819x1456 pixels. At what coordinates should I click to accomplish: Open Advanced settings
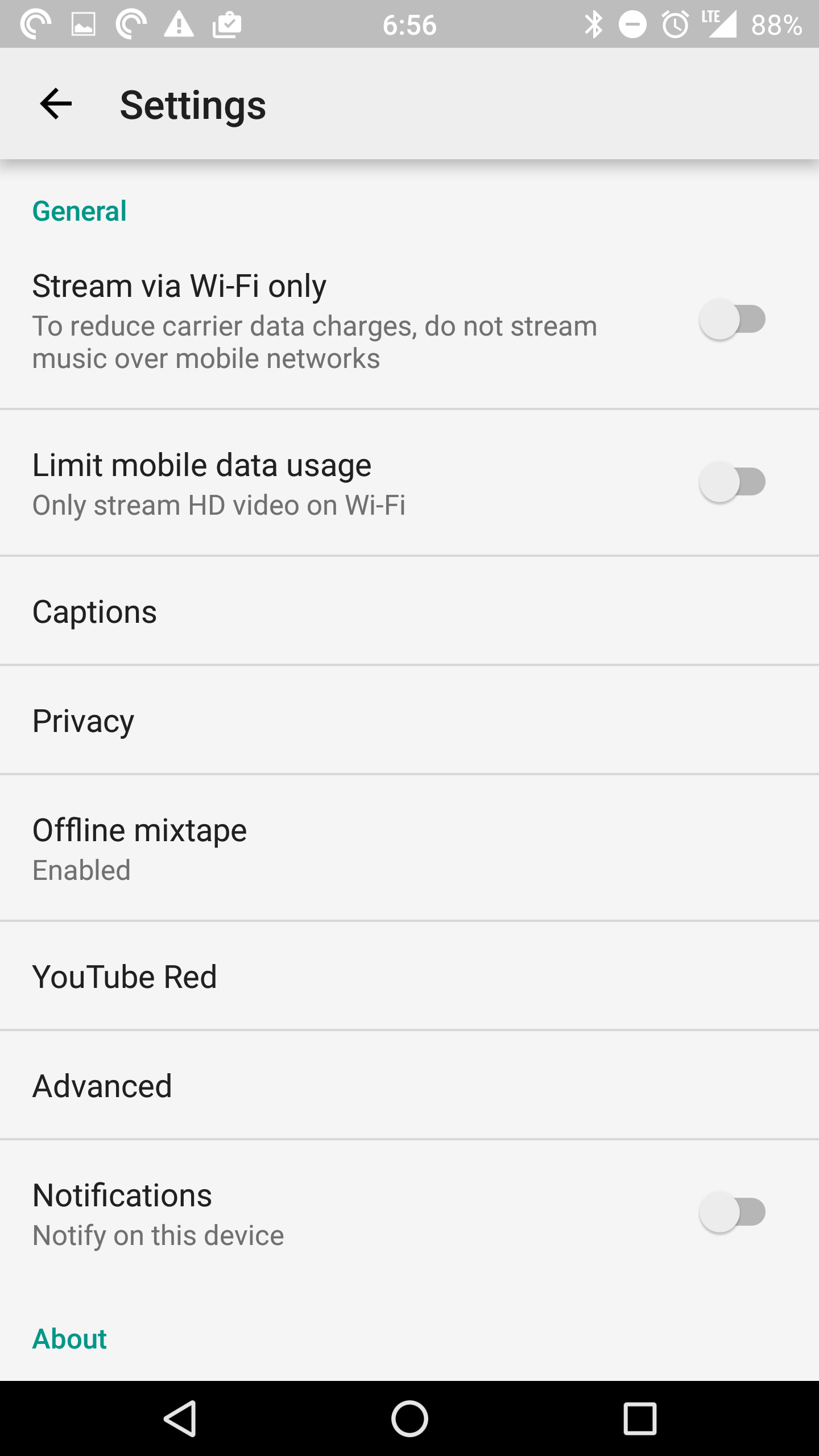tap(409, 1085)
